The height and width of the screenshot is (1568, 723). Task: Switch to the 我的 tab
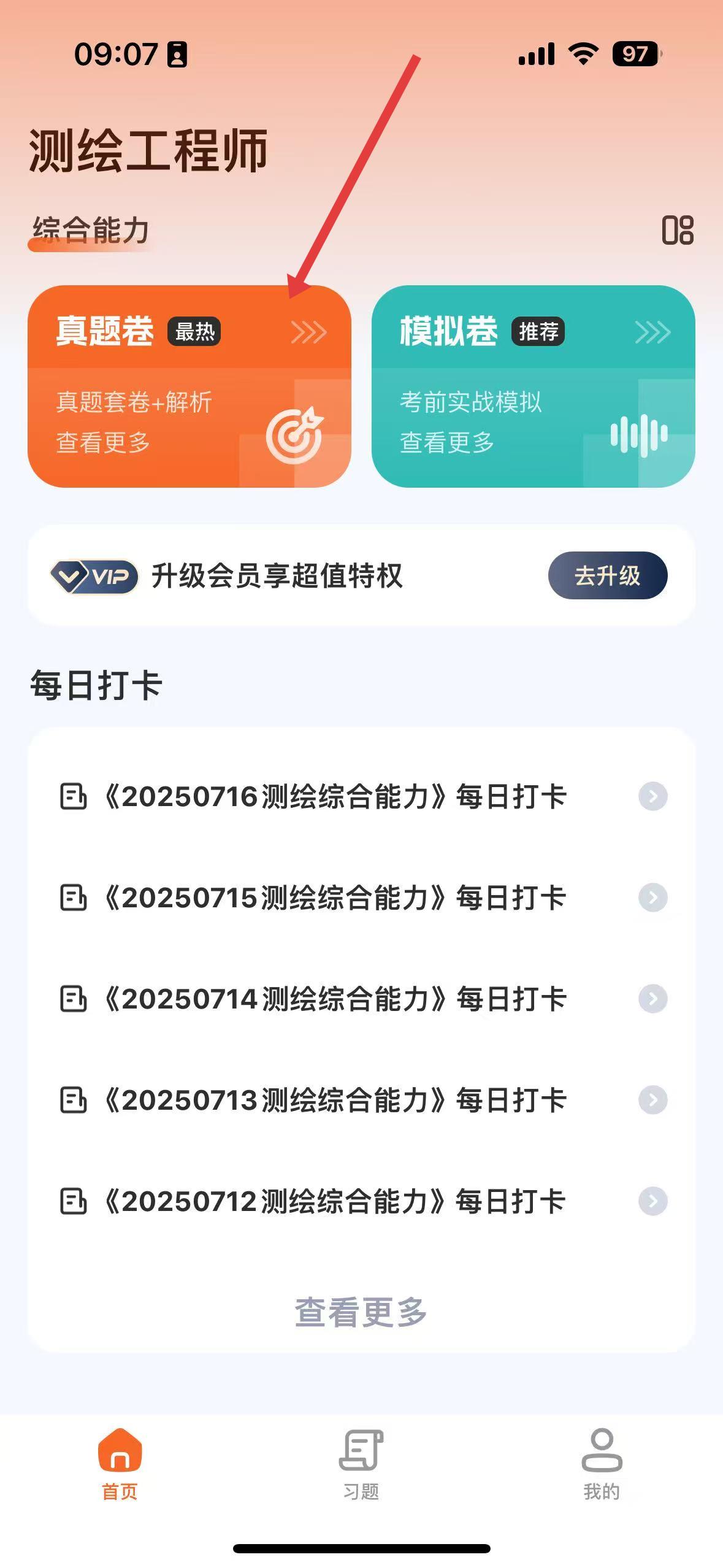pyautogui.click(x=602, y=1465)
